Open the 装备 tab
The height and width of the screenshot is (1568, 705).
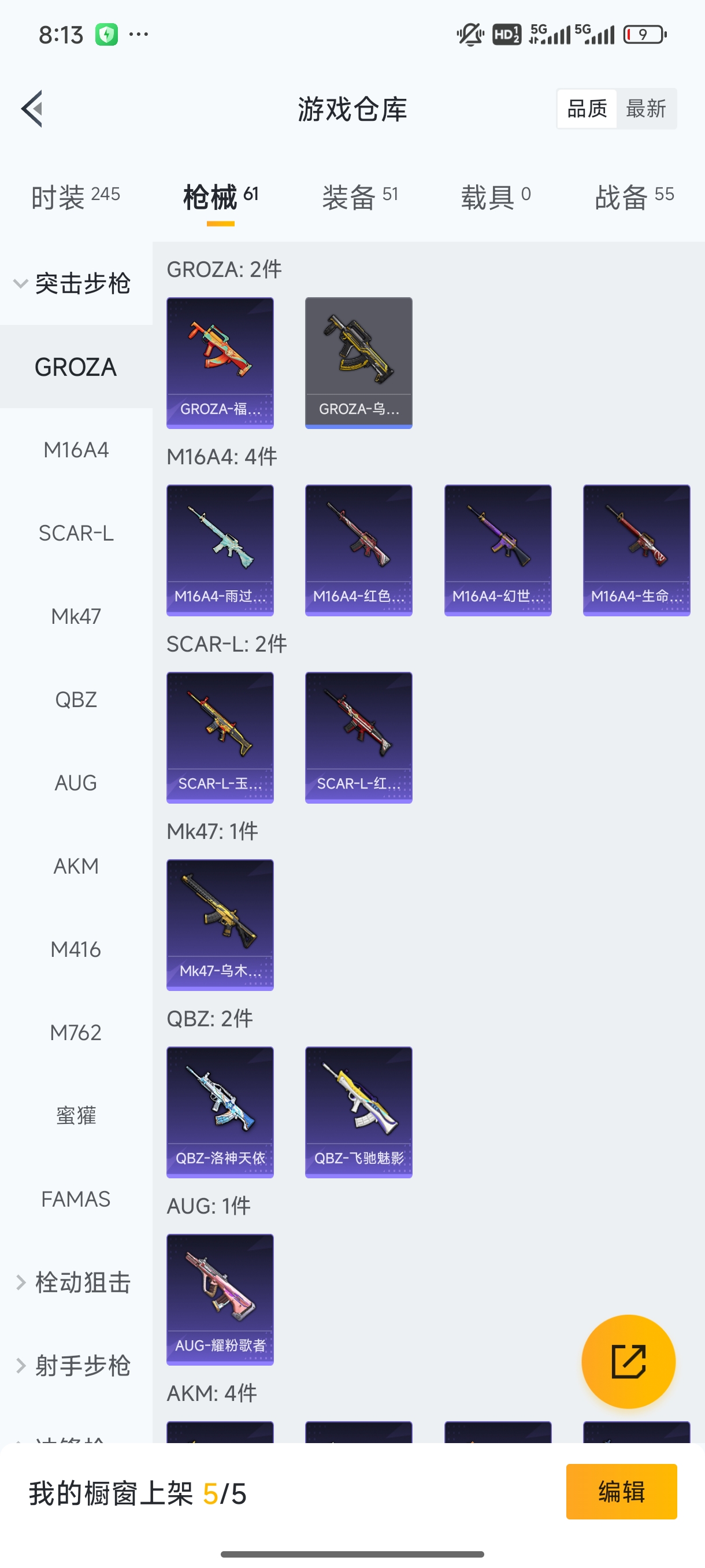(359, 197)
